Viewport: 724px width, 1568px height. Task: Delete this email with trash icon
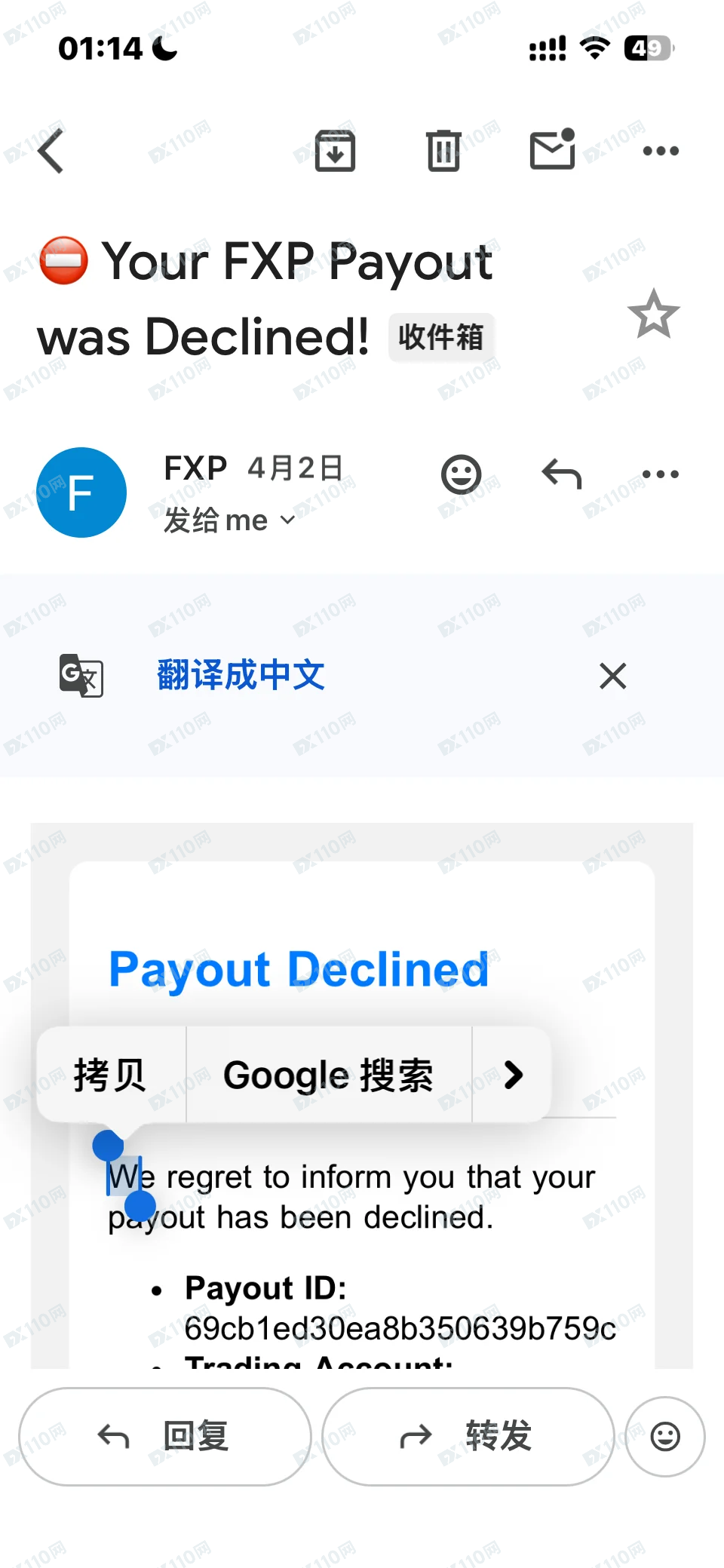443,151
